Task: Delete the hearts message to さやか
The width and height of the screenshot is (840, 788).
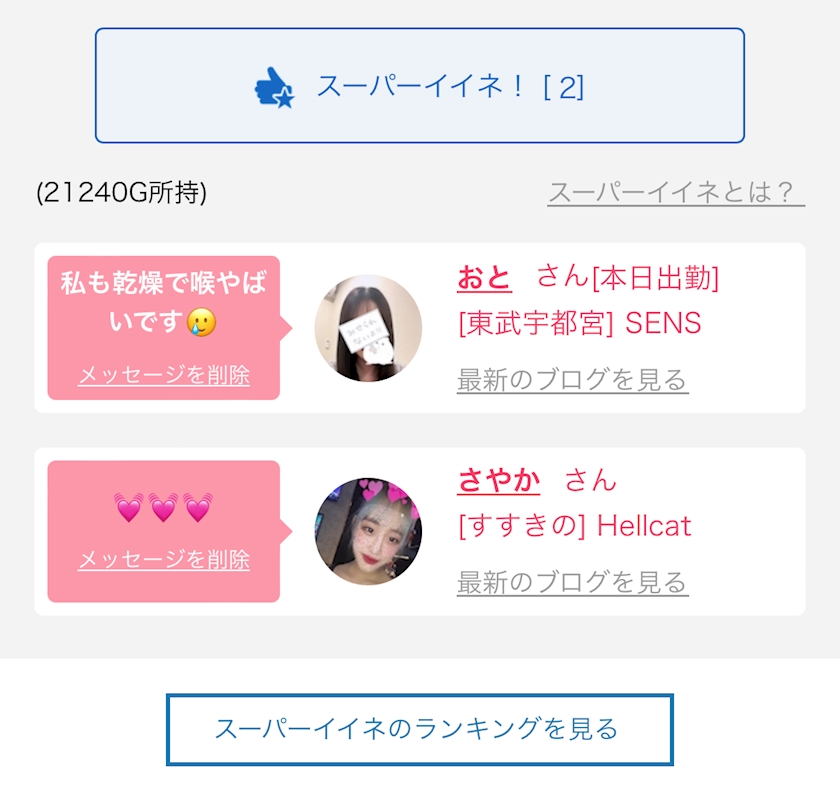Action: click(164, 560)
